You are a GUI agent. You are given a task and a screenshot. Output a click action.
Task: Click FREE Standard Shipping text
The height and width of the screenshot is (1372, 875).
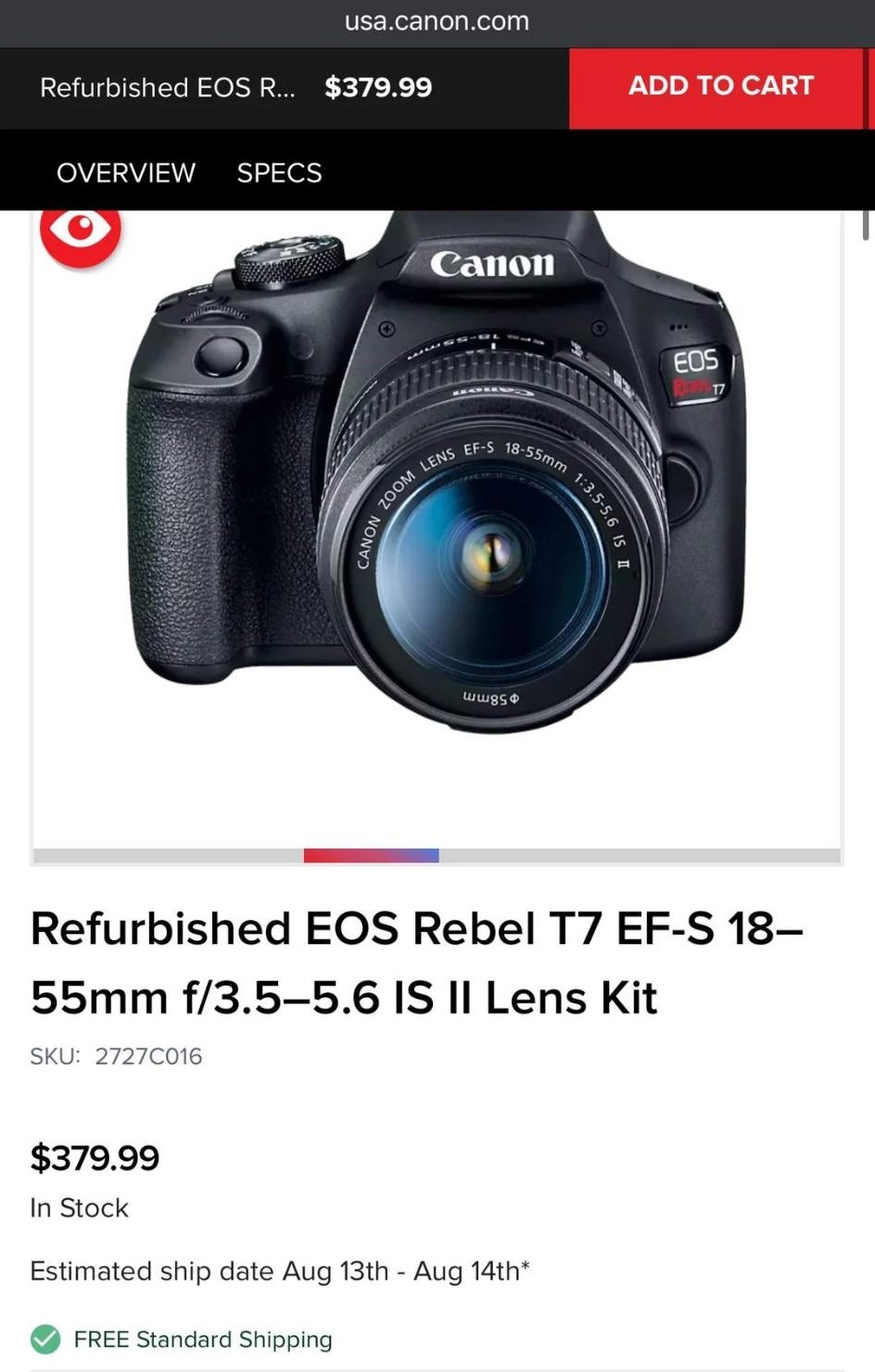pos(206,1340)
